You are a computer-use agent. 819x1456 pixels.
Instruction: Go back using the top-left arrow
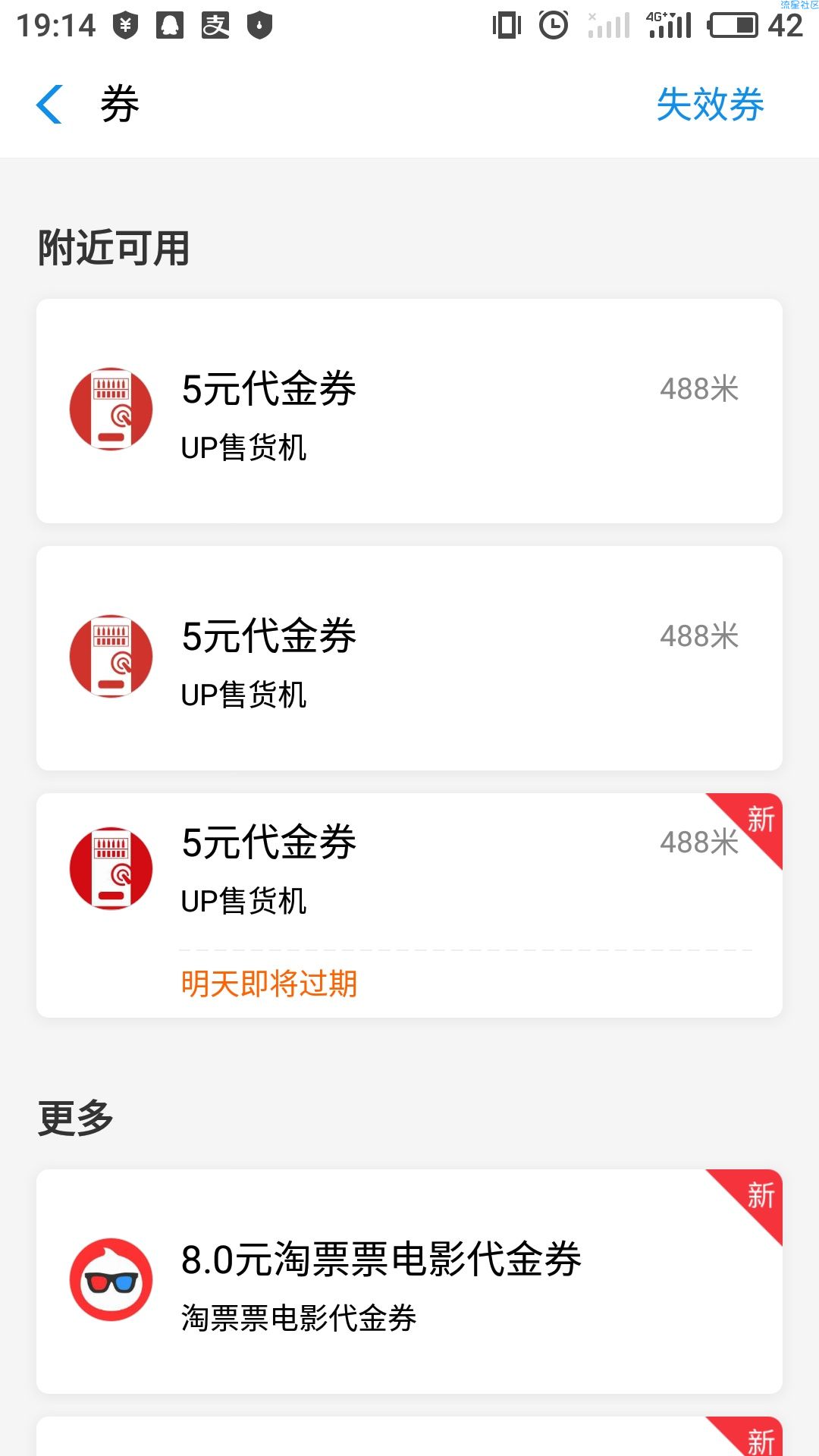[49, 104]
